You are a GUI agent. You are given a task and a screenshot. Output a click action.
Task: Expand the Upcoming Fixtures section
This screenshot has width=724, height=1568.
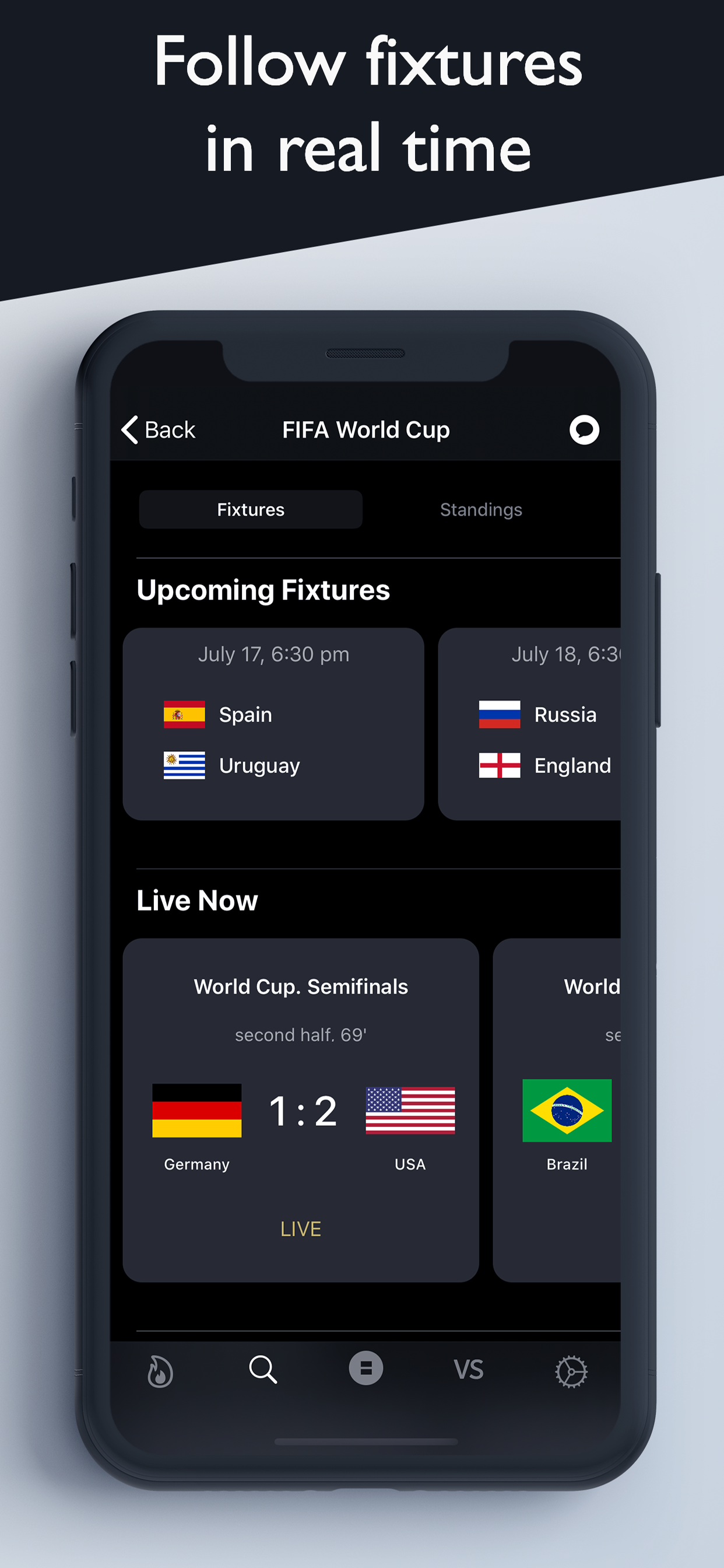point(263,589)
